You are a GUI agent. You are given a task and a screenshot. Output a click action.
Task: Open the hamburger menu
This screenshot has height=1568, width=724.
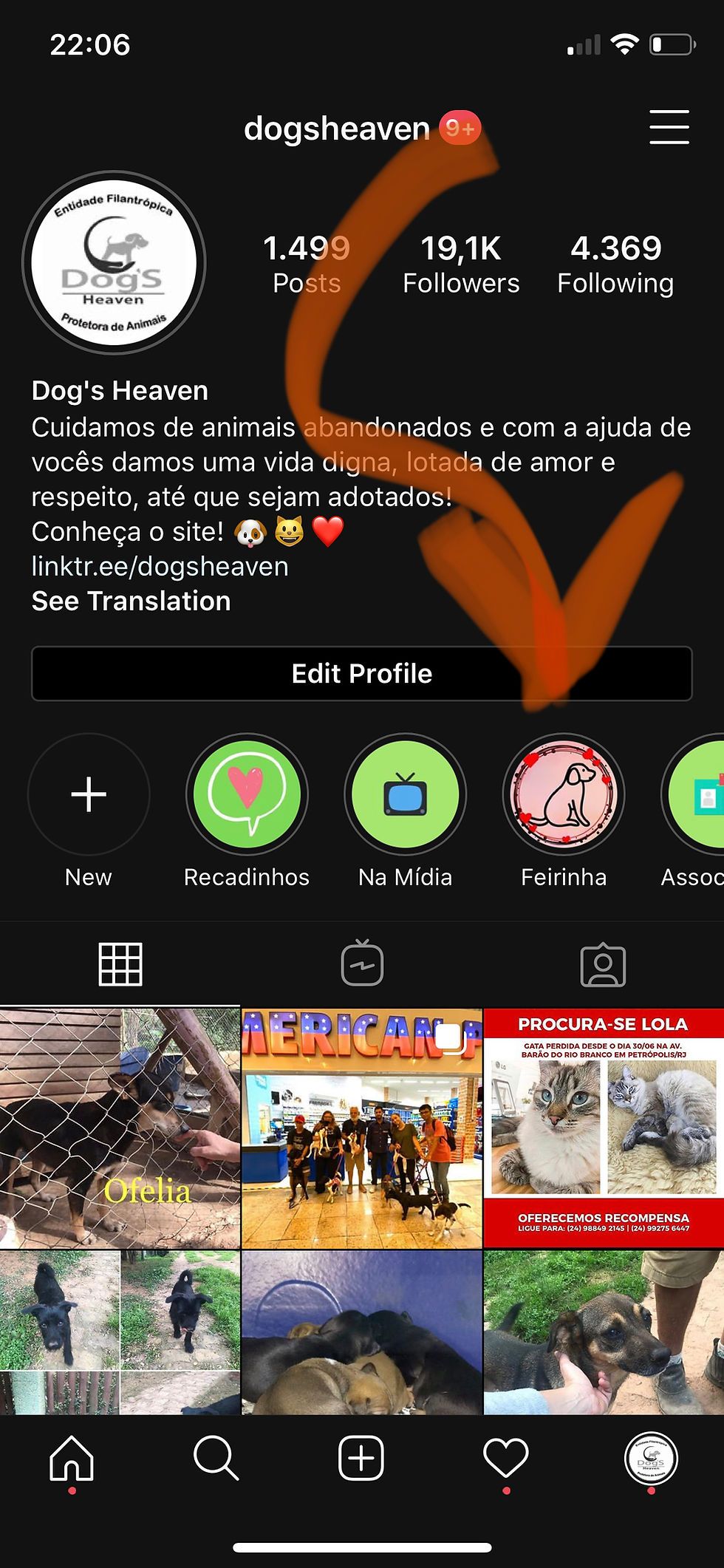(669, 127)
